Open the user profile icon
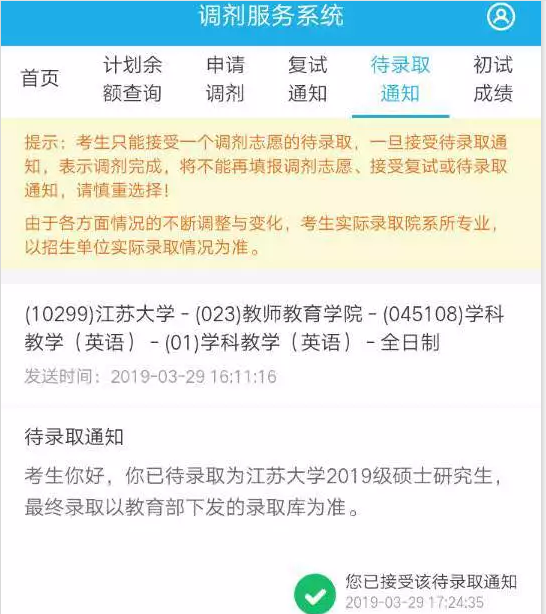The width and height of the screenshot is (546, 614). 501,16
